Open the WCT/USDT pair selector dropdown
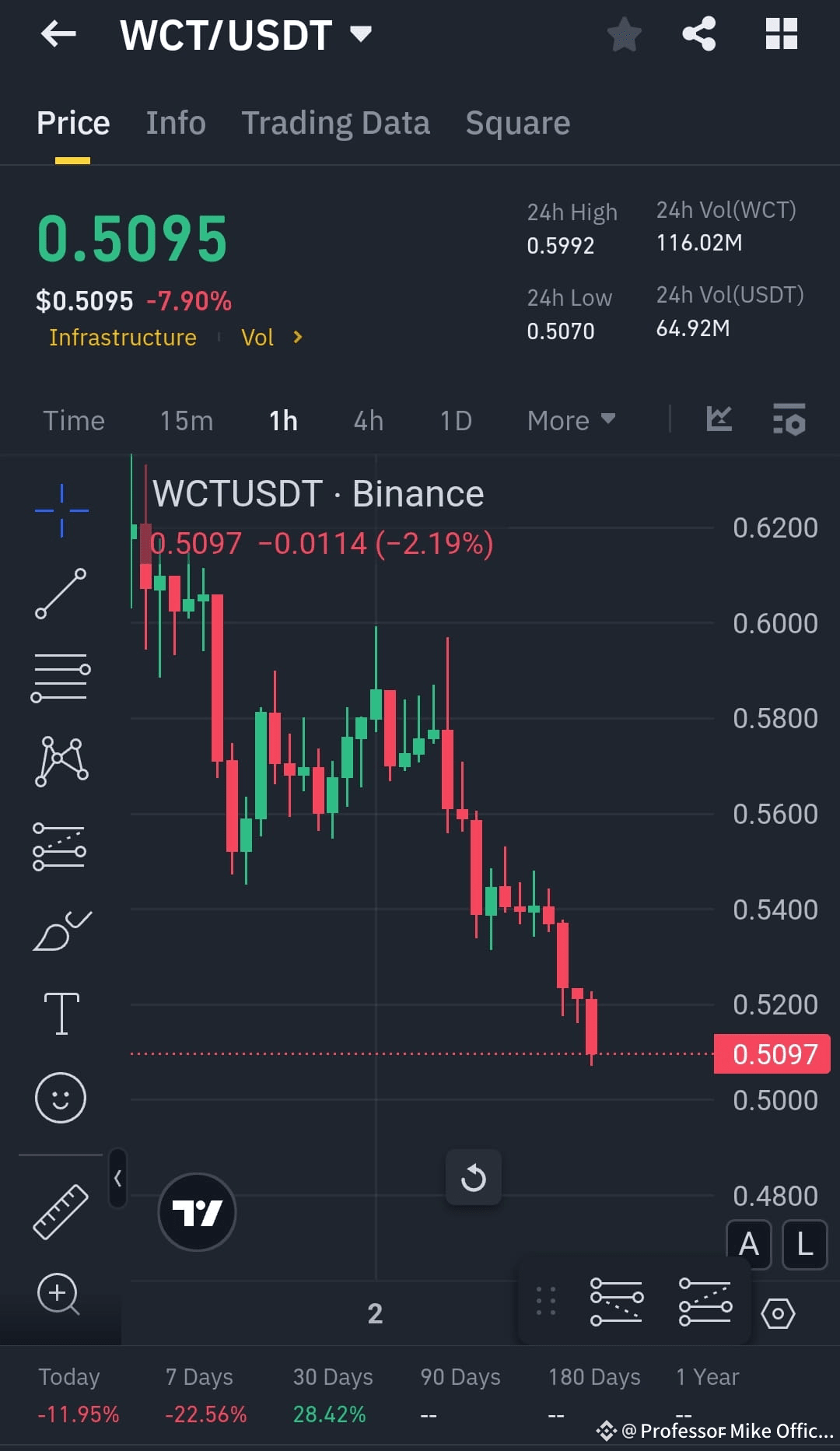This screenshot has width=840, height=1451. point(360,33)
